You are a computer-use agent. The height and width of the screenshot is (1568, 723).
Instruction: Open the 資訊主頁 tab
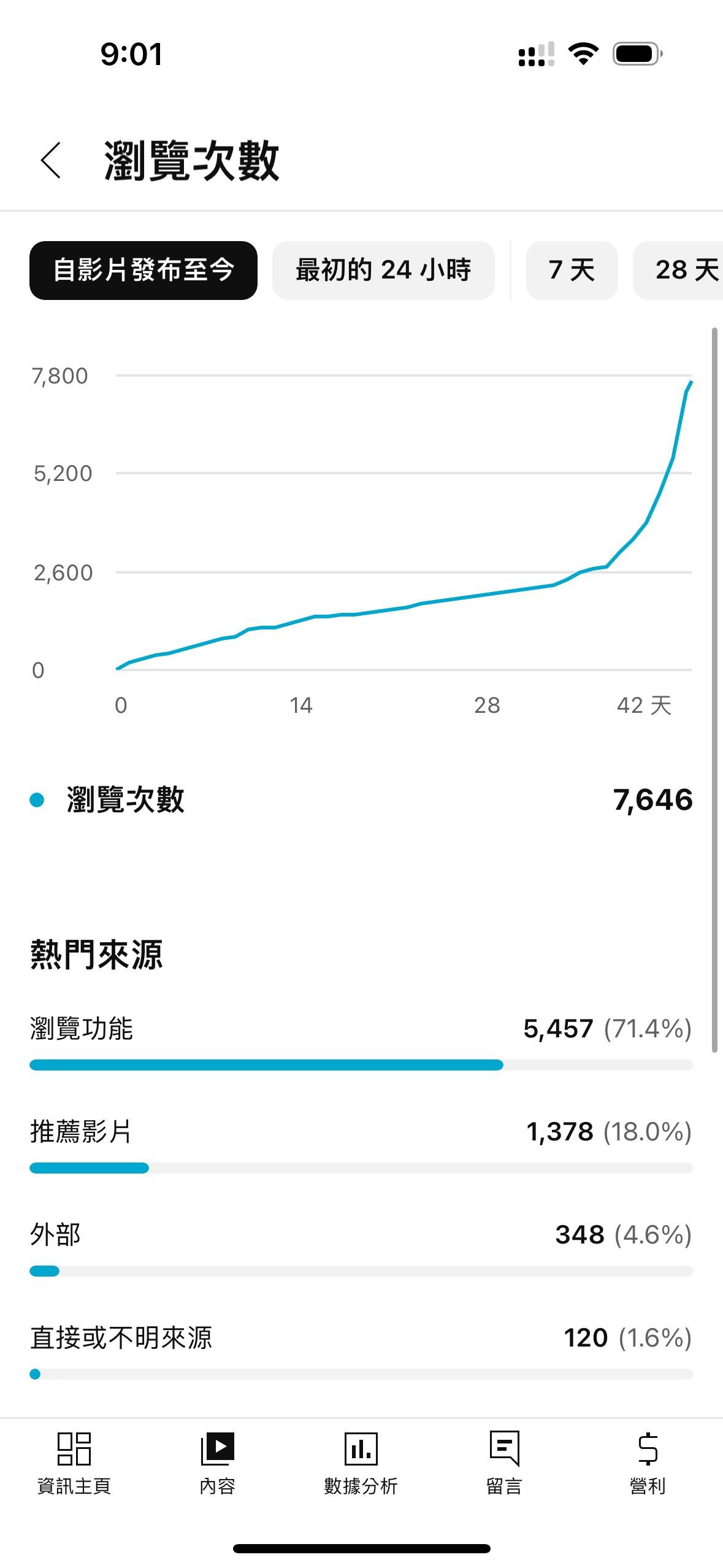point(74,1462)
